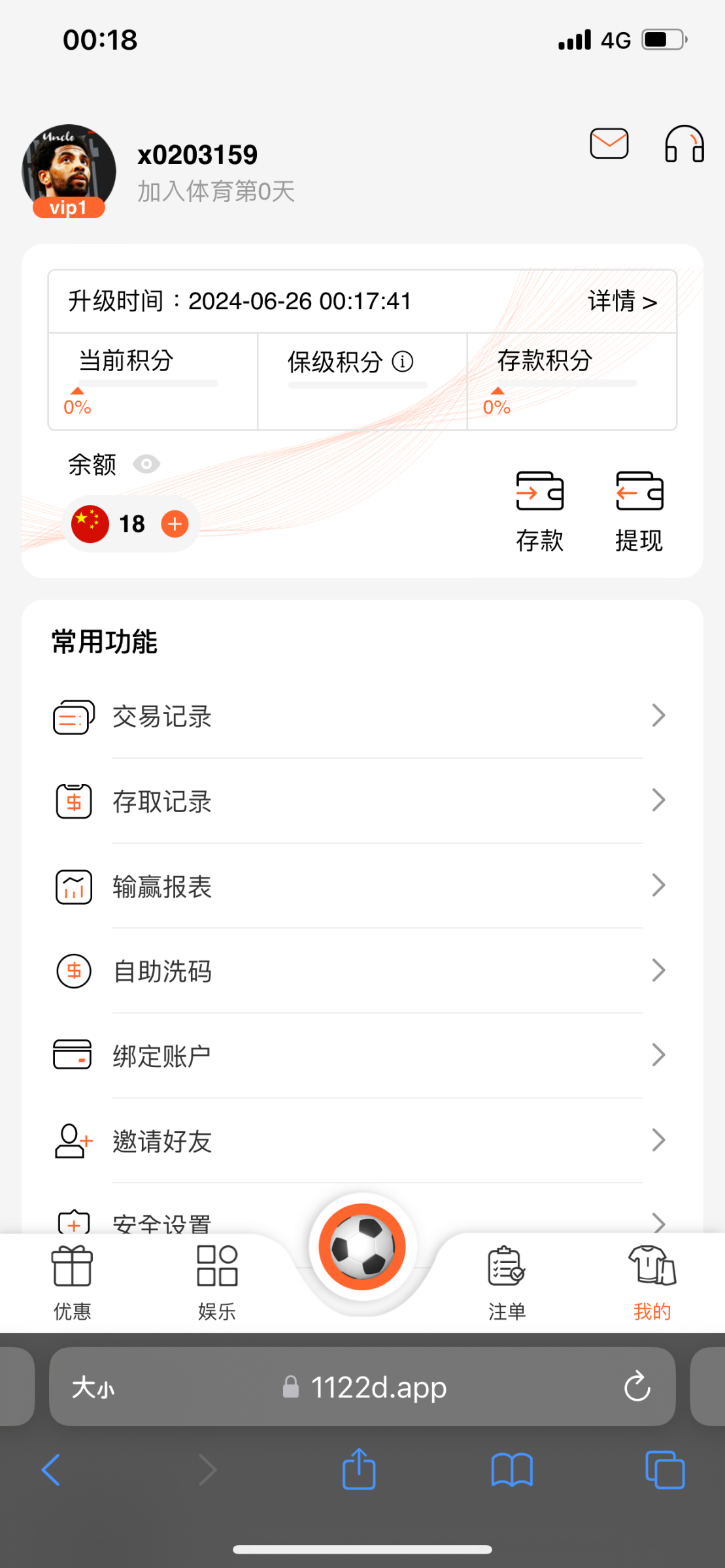This screenshot has width=725, height=1568.
Task: Tap the center football button
Action: pyautogui.click(x=362, y=1247)
